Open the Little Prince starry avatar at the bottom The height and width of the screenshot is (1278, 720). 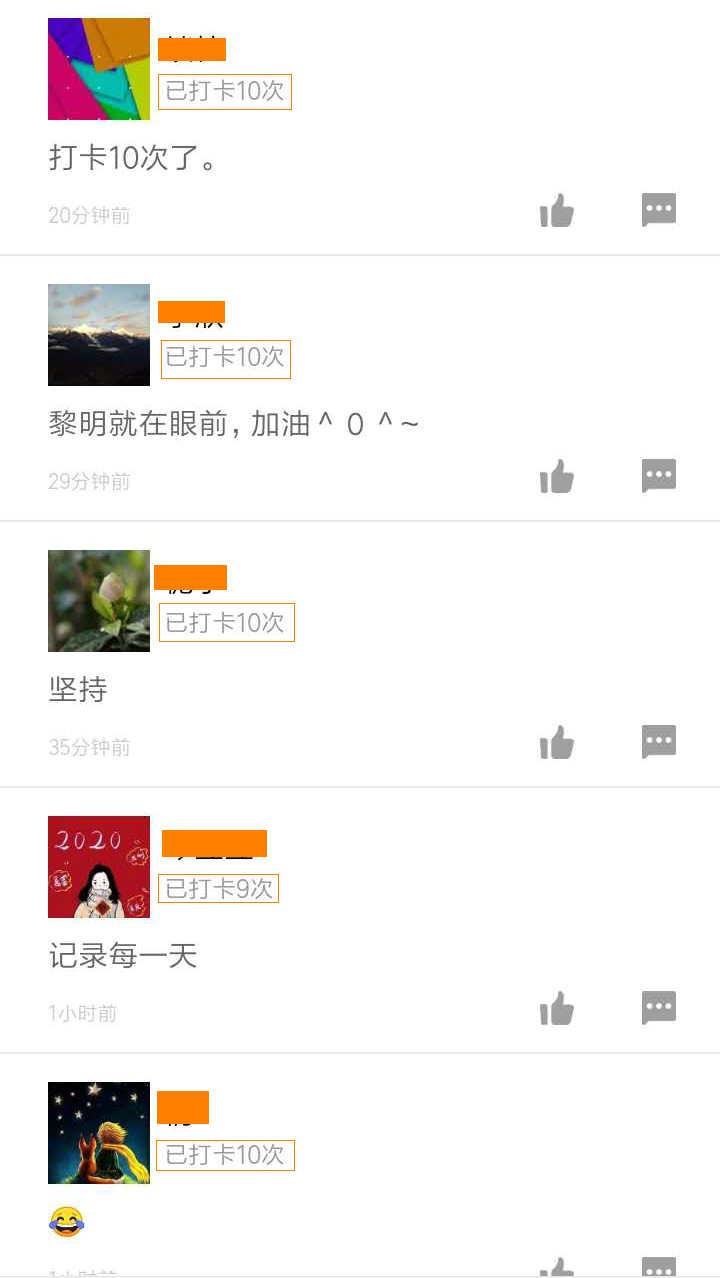click(x=98, y=1132)
